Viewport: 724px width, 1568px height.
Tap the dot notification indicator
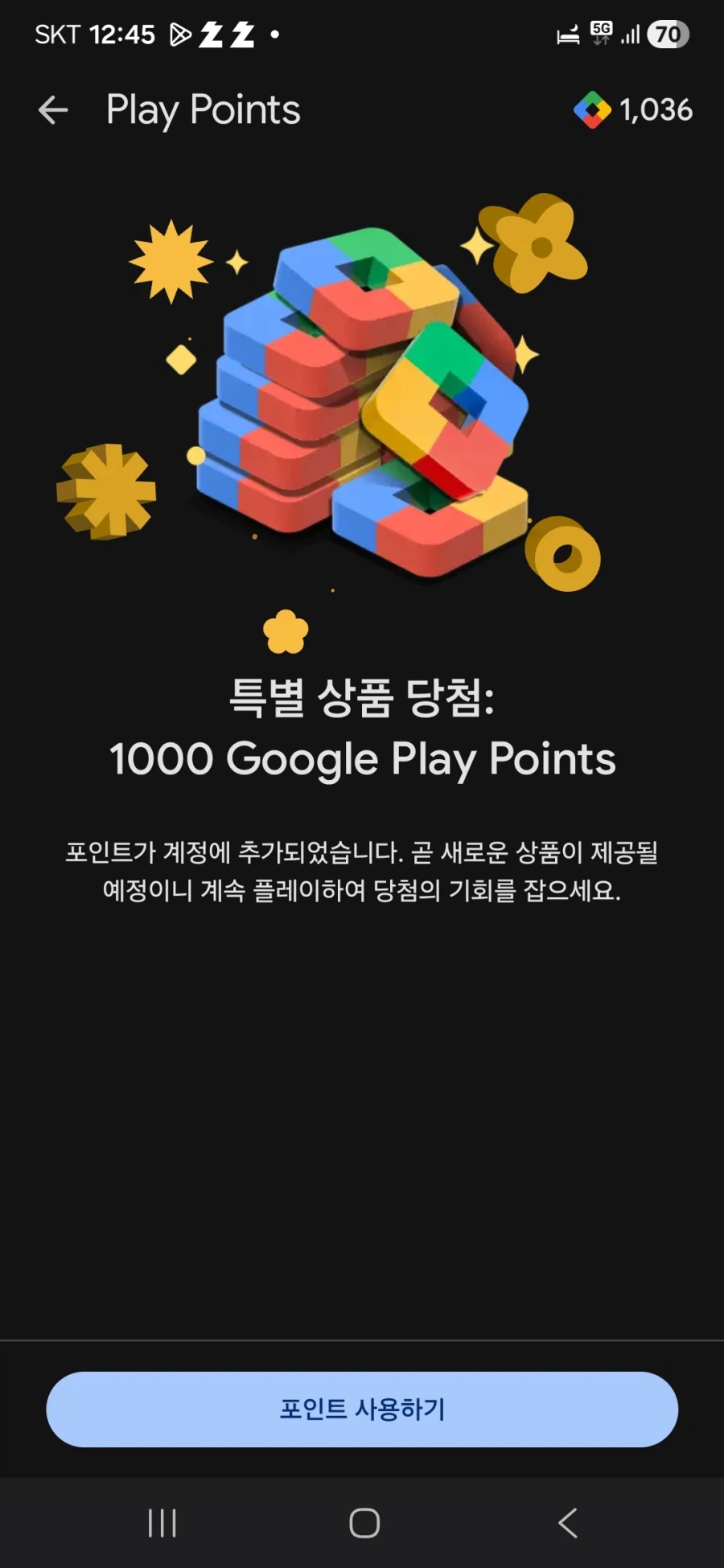click(x=275, y=33)
